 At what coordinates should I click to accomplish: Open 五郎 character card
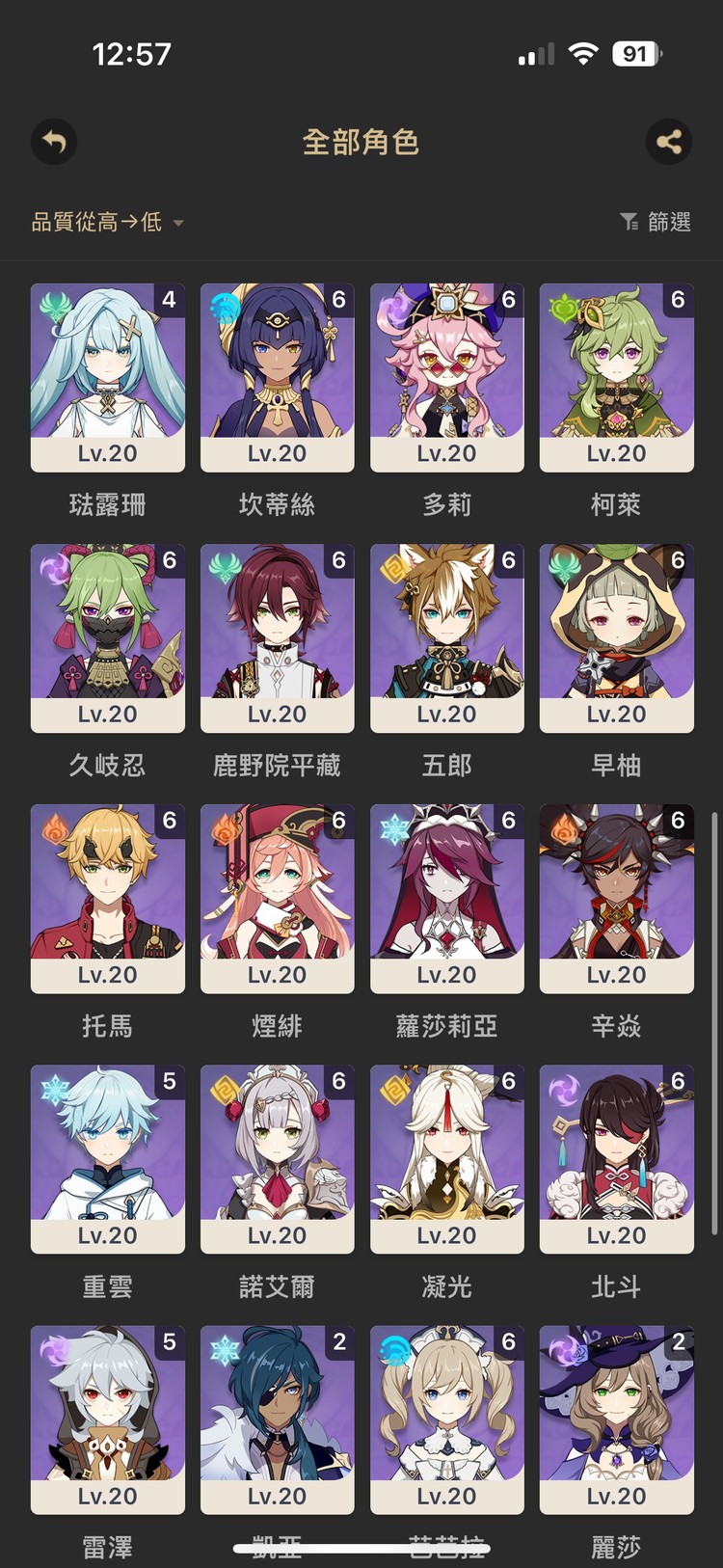click(x=447, y=637)
